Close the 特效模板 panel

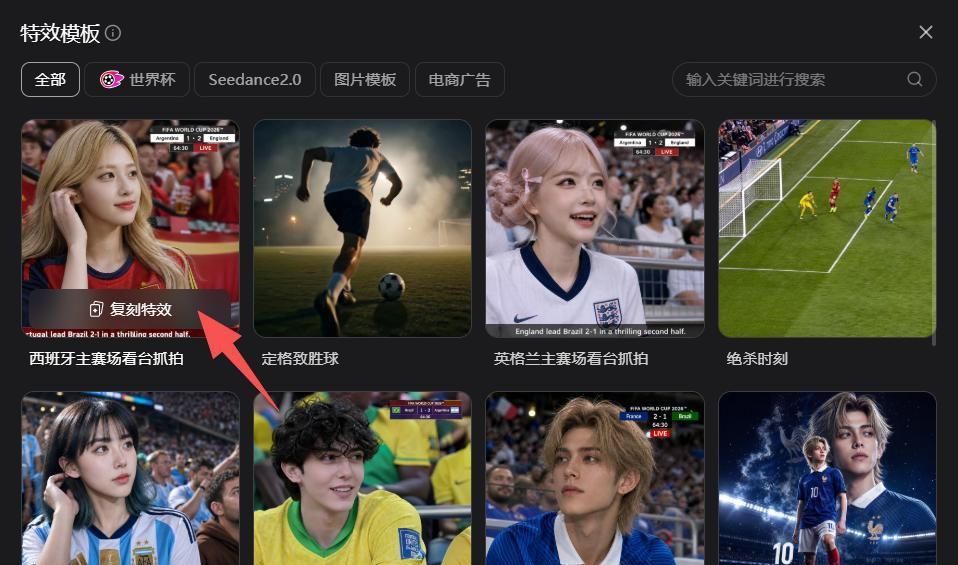point(926,32)
